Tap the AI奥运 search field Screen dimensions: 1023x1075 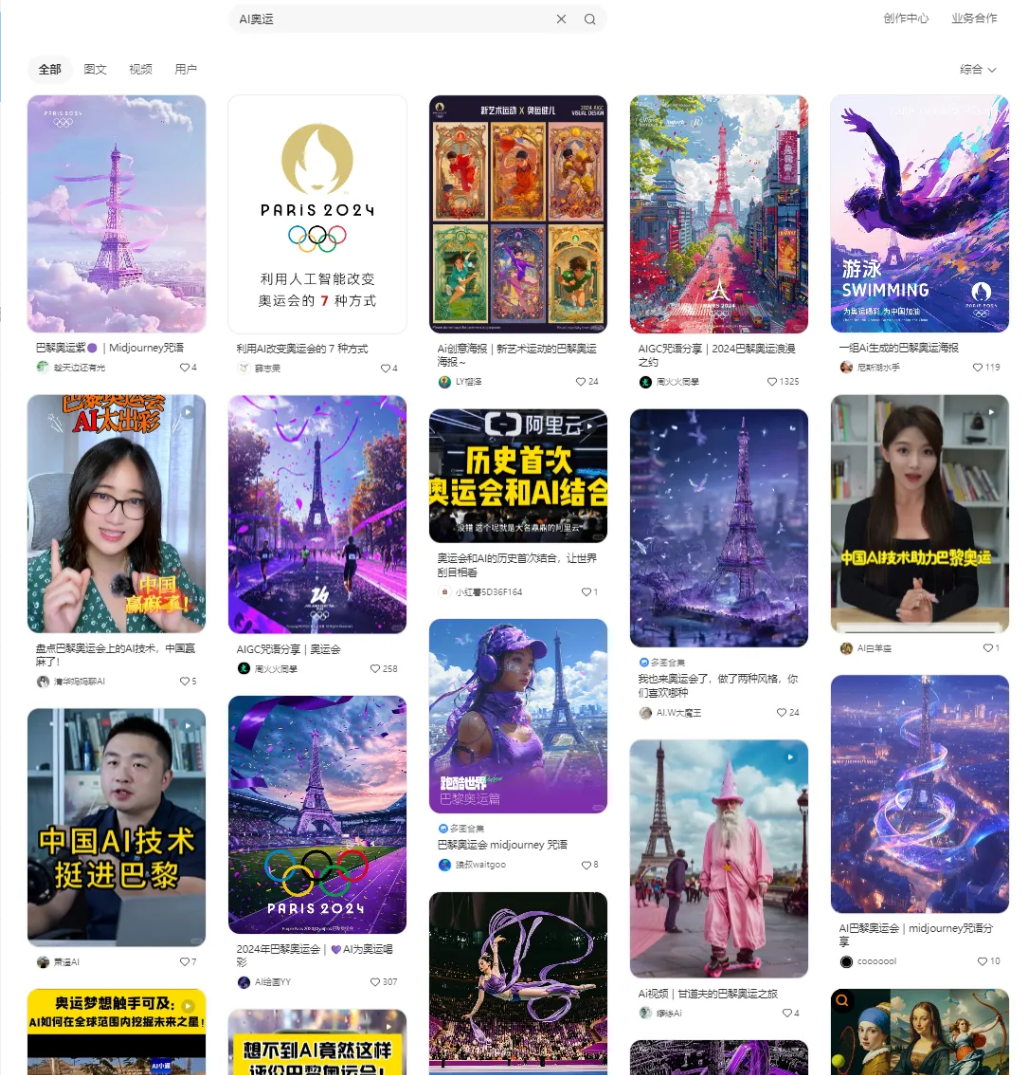coord(390,19)
